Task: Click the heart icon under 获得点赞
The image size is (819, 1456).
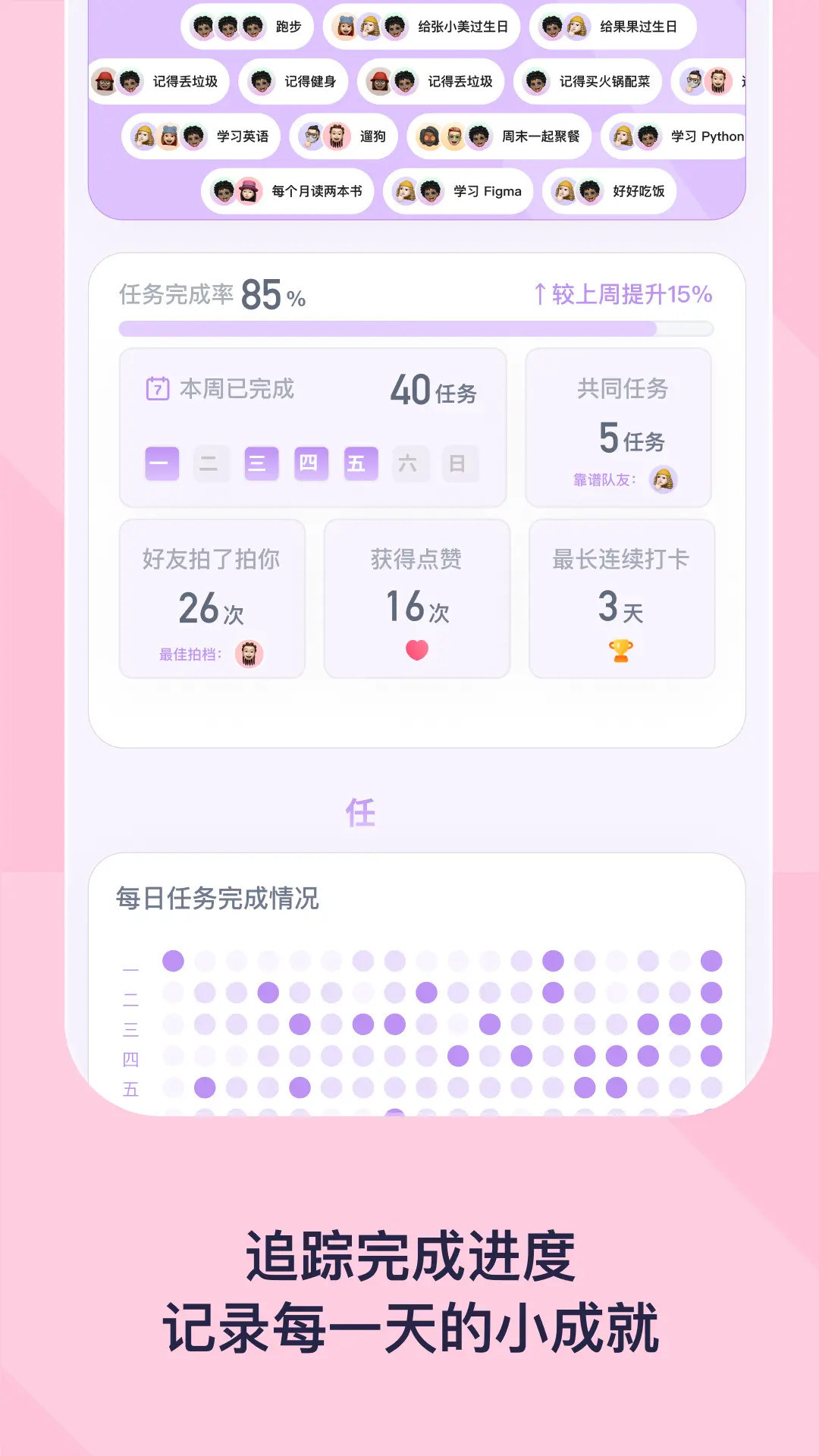Action: coord(416,648)
